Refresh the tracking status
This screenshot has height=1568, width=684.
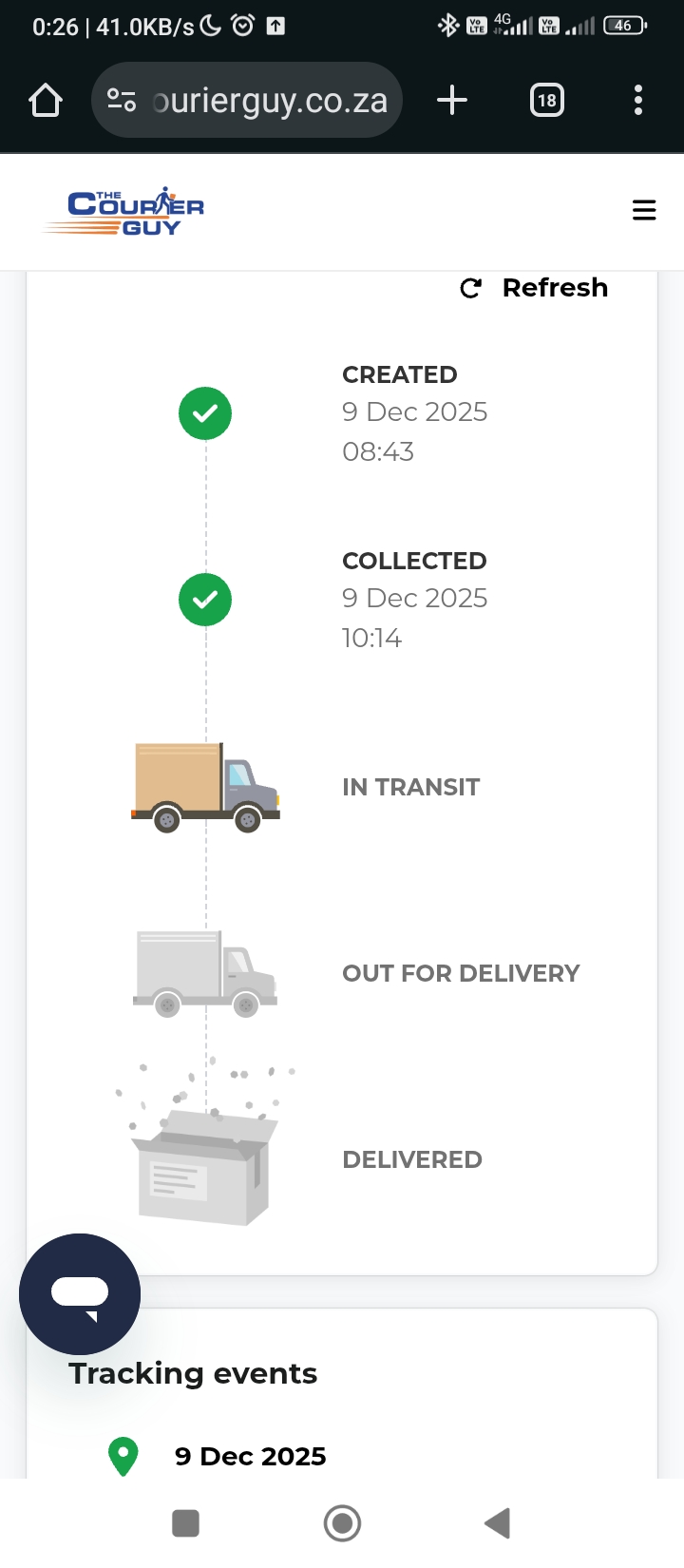click(x=535, y=288)
